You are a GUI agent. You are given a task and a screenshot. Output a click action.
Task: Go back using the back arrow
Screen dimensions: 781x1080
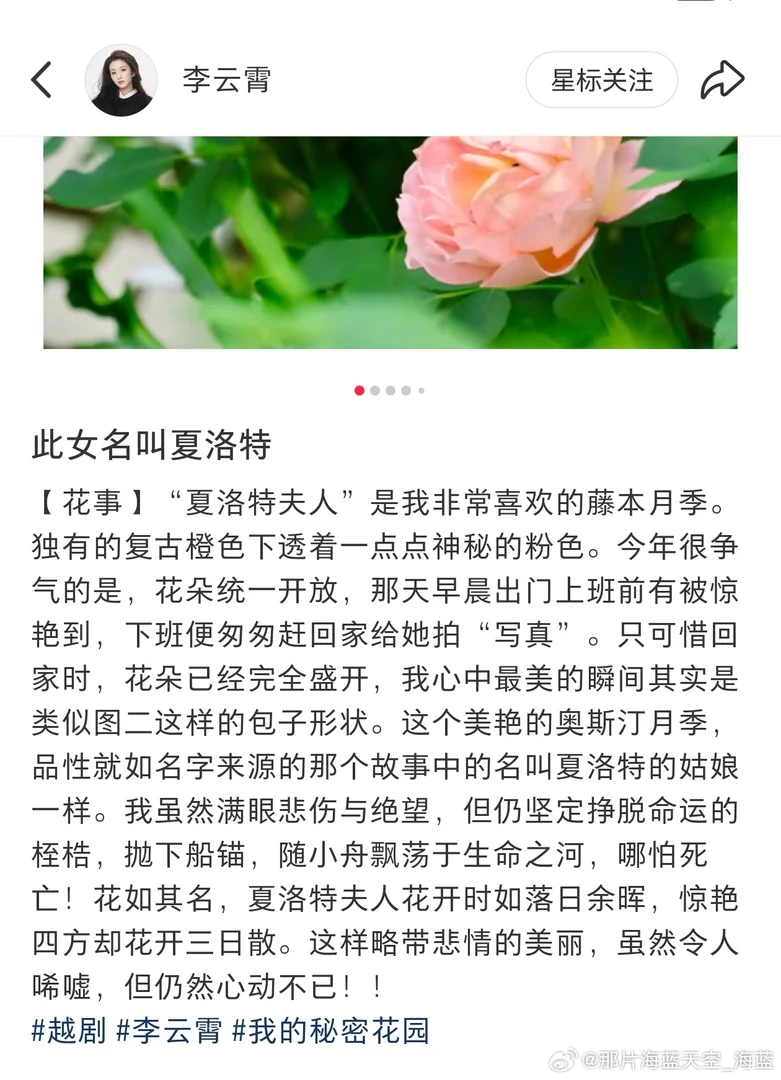point(41,80)
